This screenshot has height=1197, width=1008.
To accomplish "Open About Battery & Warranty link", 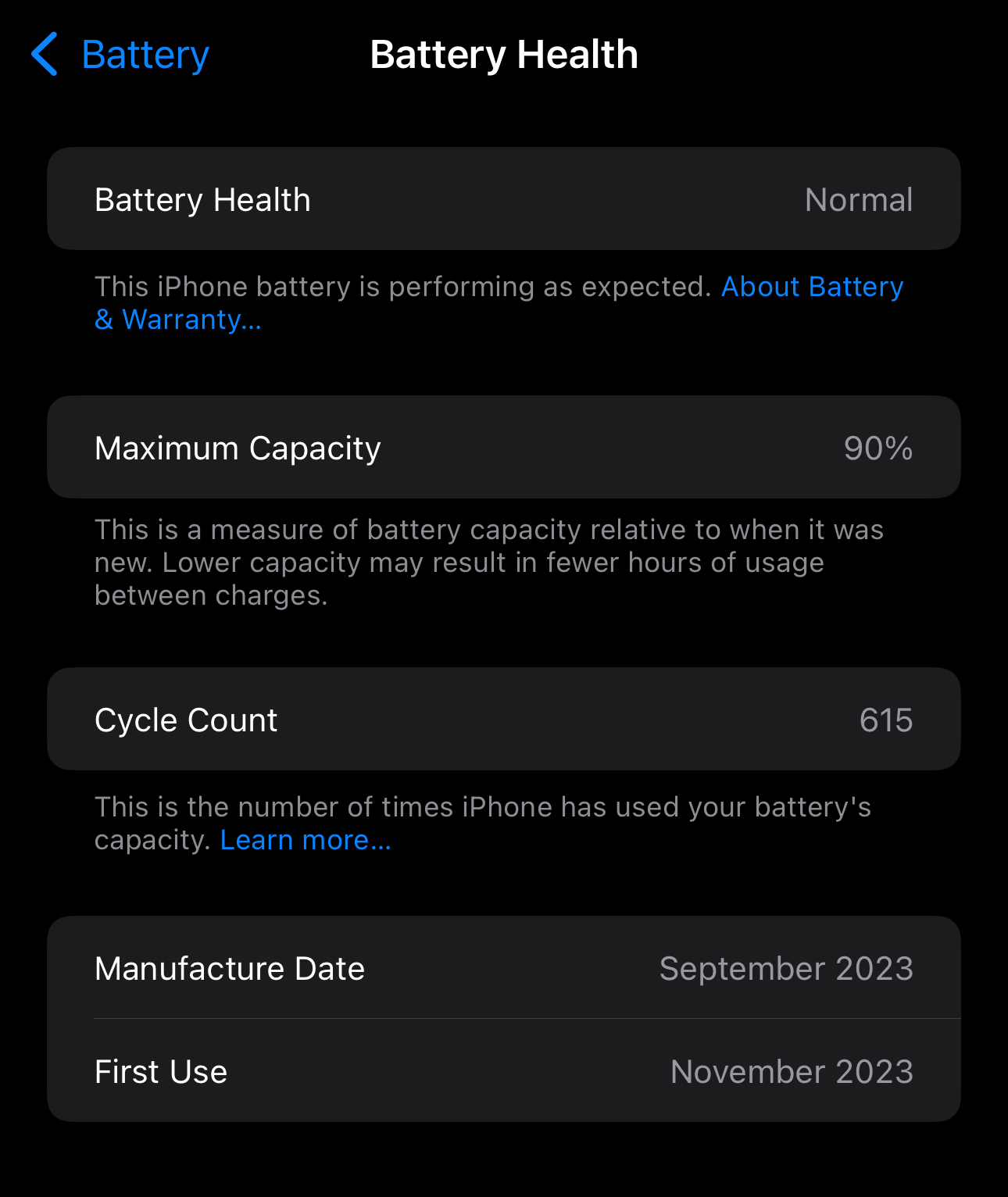I will point(811,287).
